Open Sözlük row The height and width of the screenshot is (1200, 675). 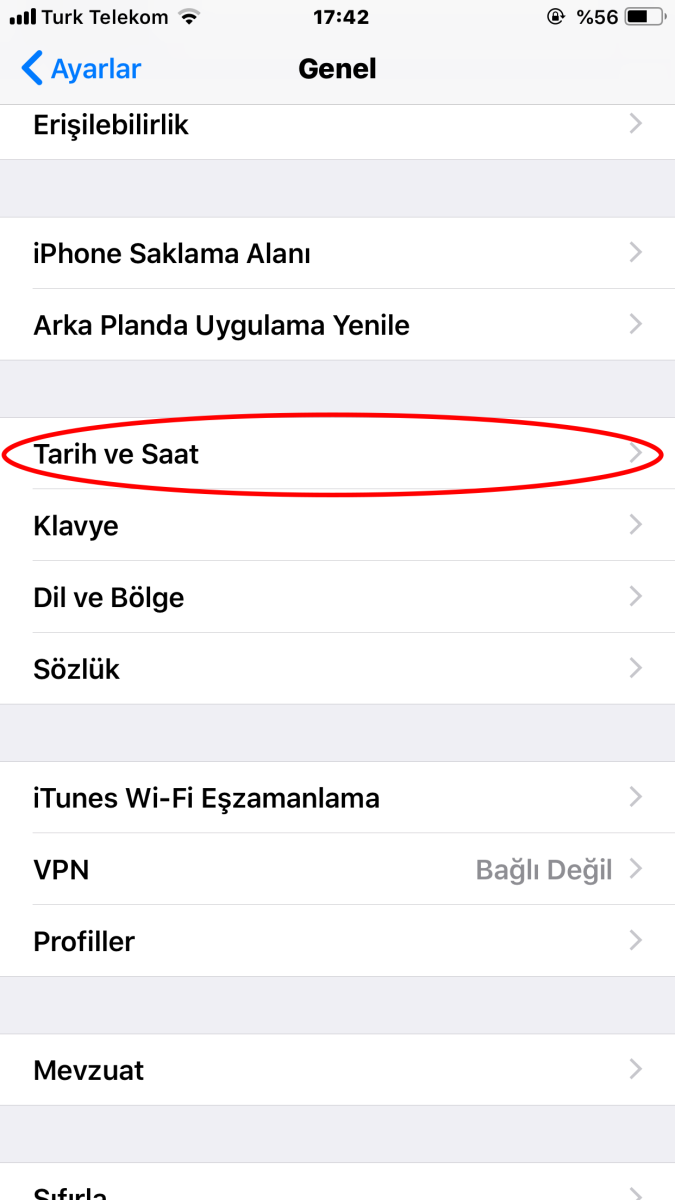coord(337,668)
